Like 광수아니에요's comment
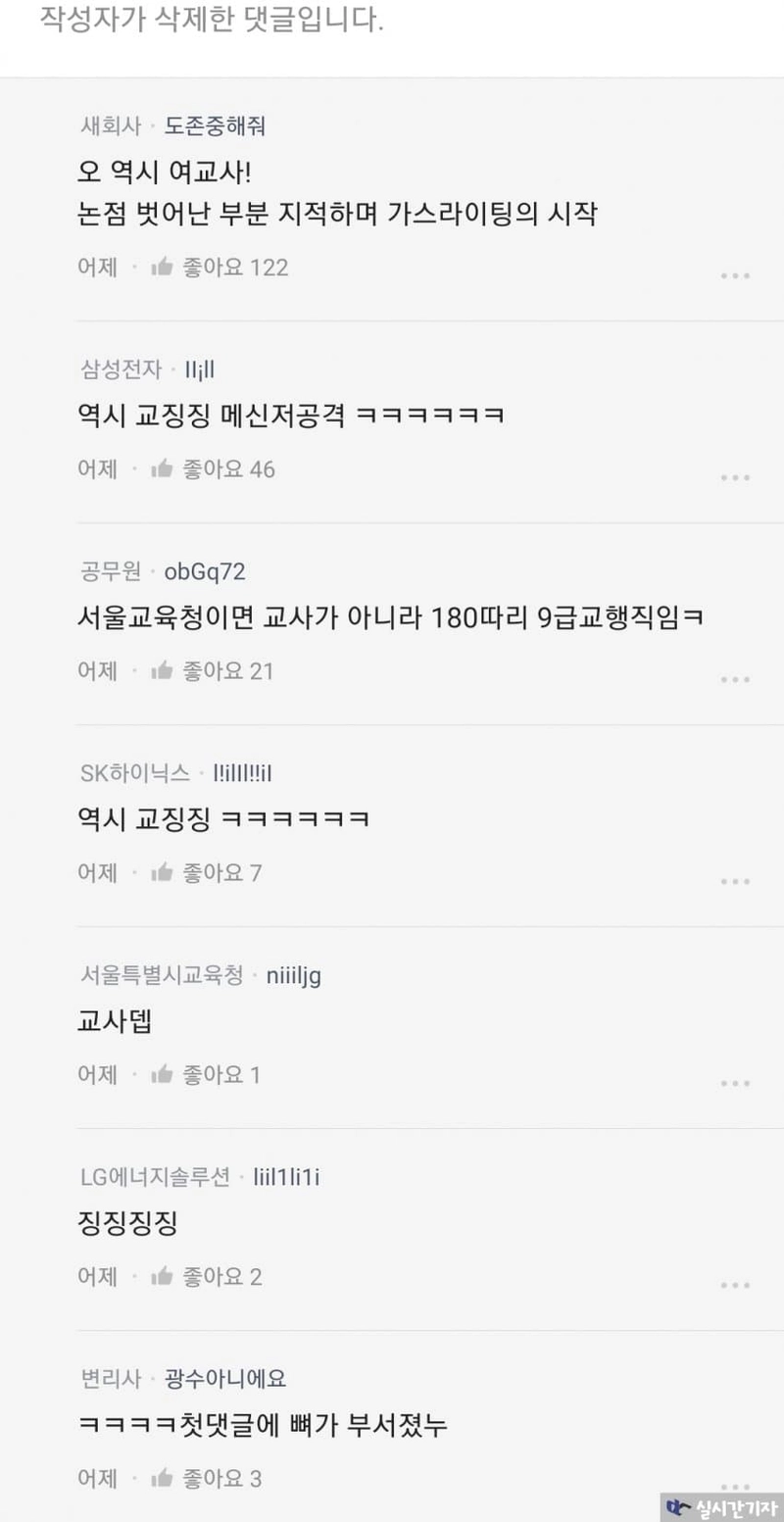The width and height of the screenshot is (784, 1522). 163,1479
